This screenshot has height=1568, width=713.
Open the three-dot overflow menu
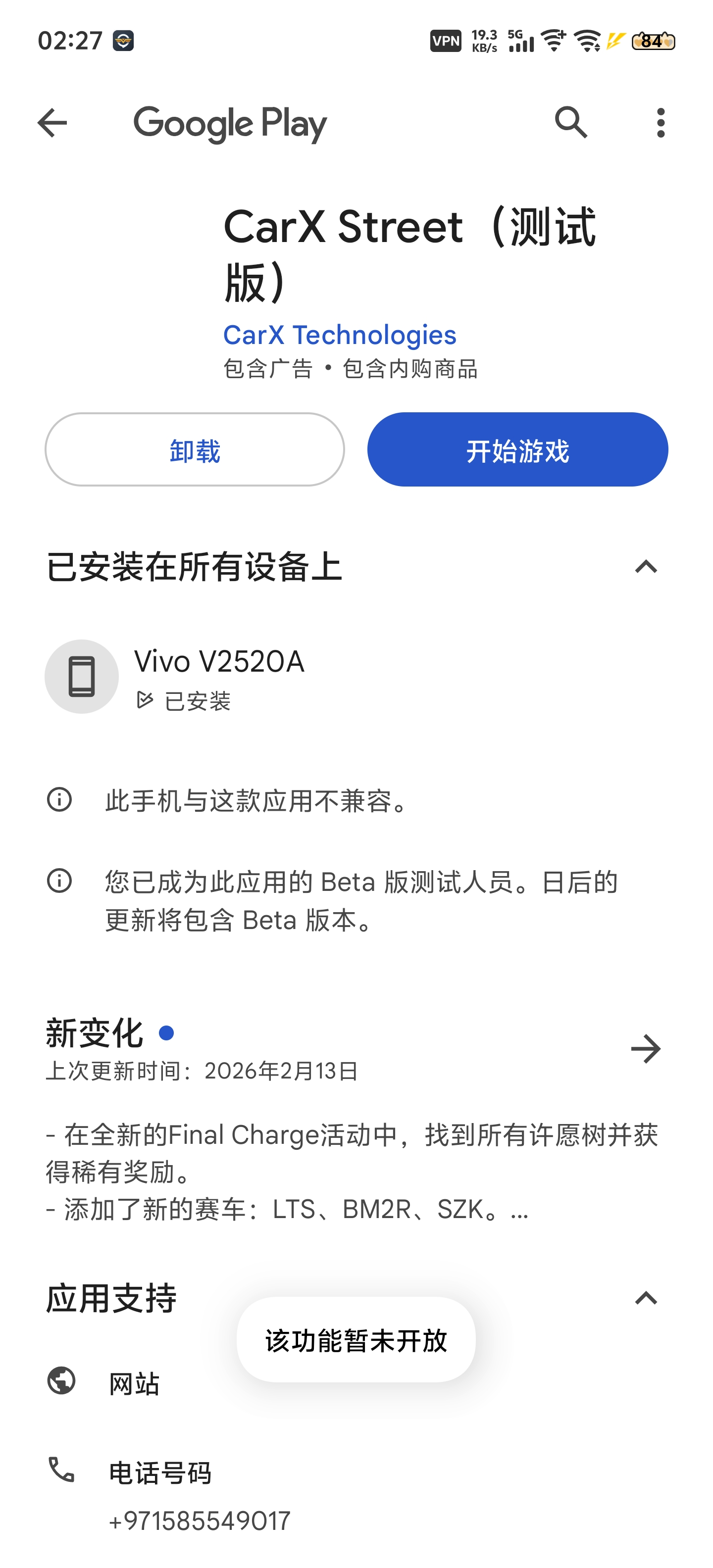pyautogui.click(x=661, y=124)
